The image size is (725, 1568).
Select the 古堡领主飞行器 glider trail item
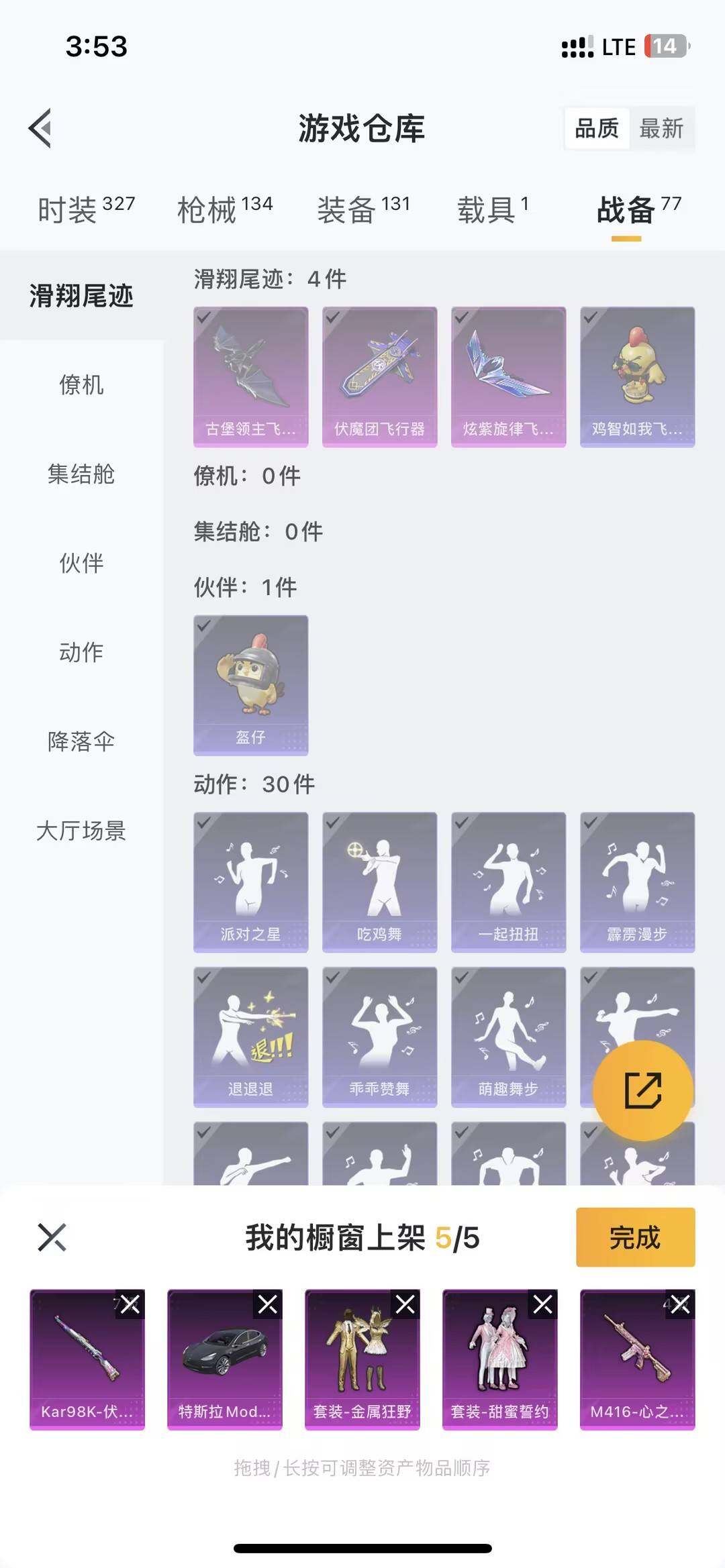pyautogui.click(x=250, y=376)
